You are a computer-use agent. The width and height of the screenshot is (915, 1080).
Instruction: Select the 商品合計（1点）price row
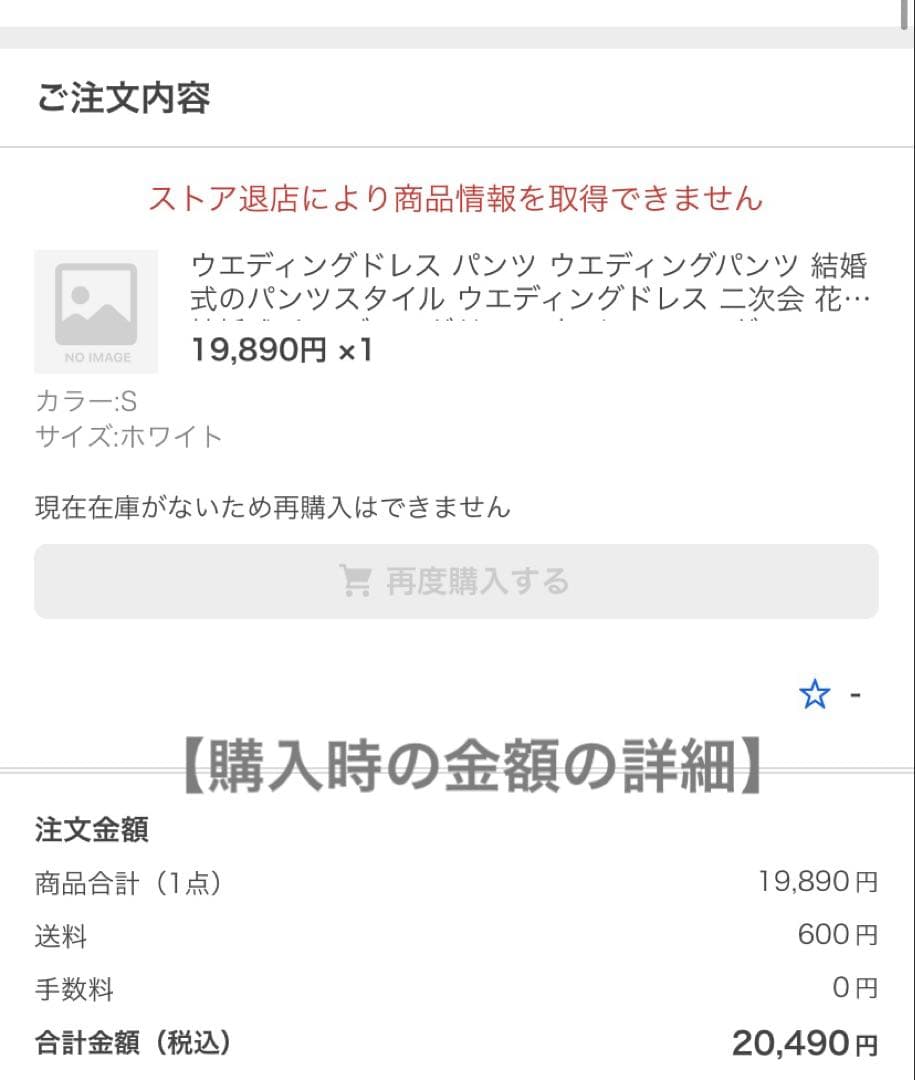coord(457,883)
